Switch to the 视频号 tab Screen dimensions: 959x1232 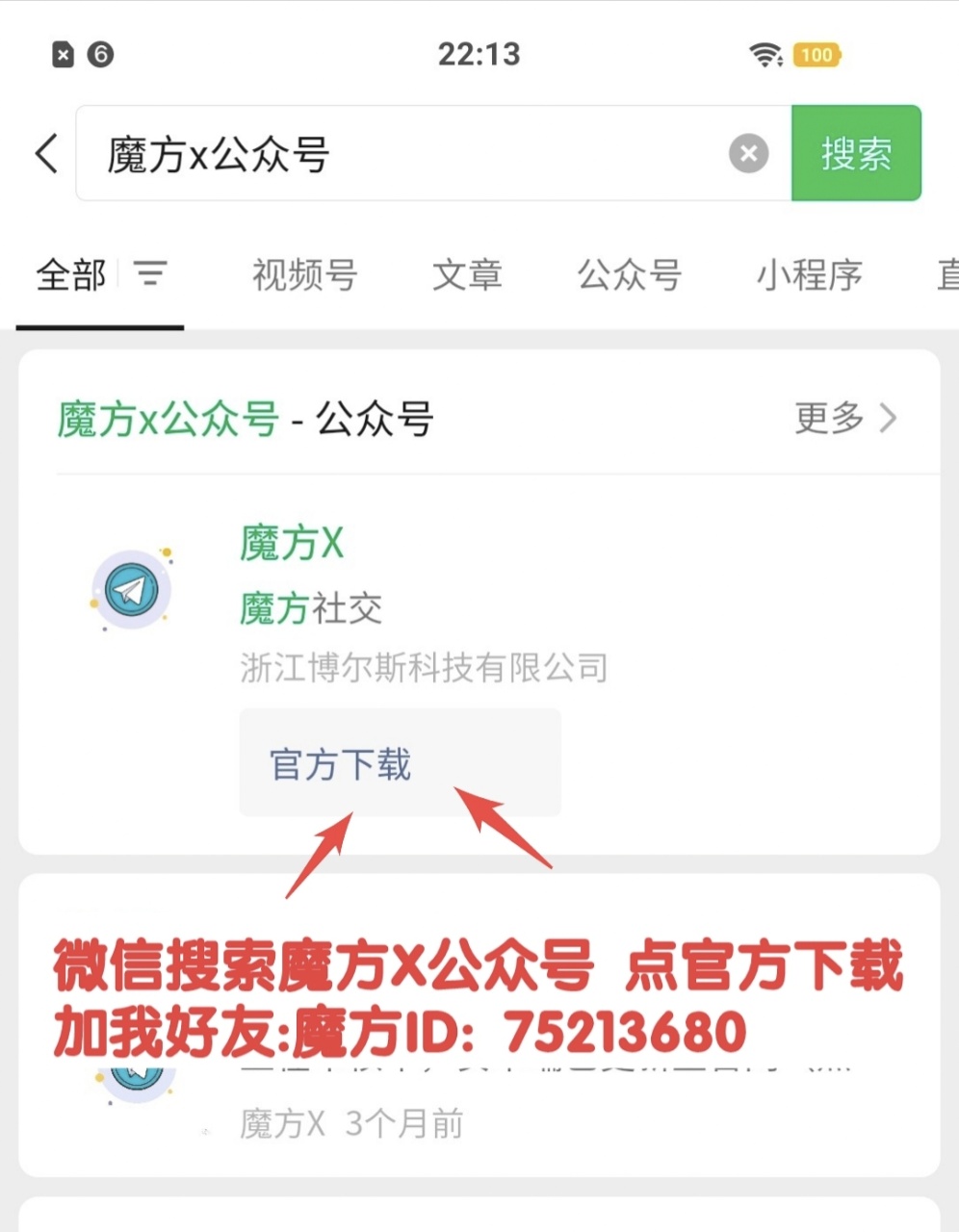(304, 275)
